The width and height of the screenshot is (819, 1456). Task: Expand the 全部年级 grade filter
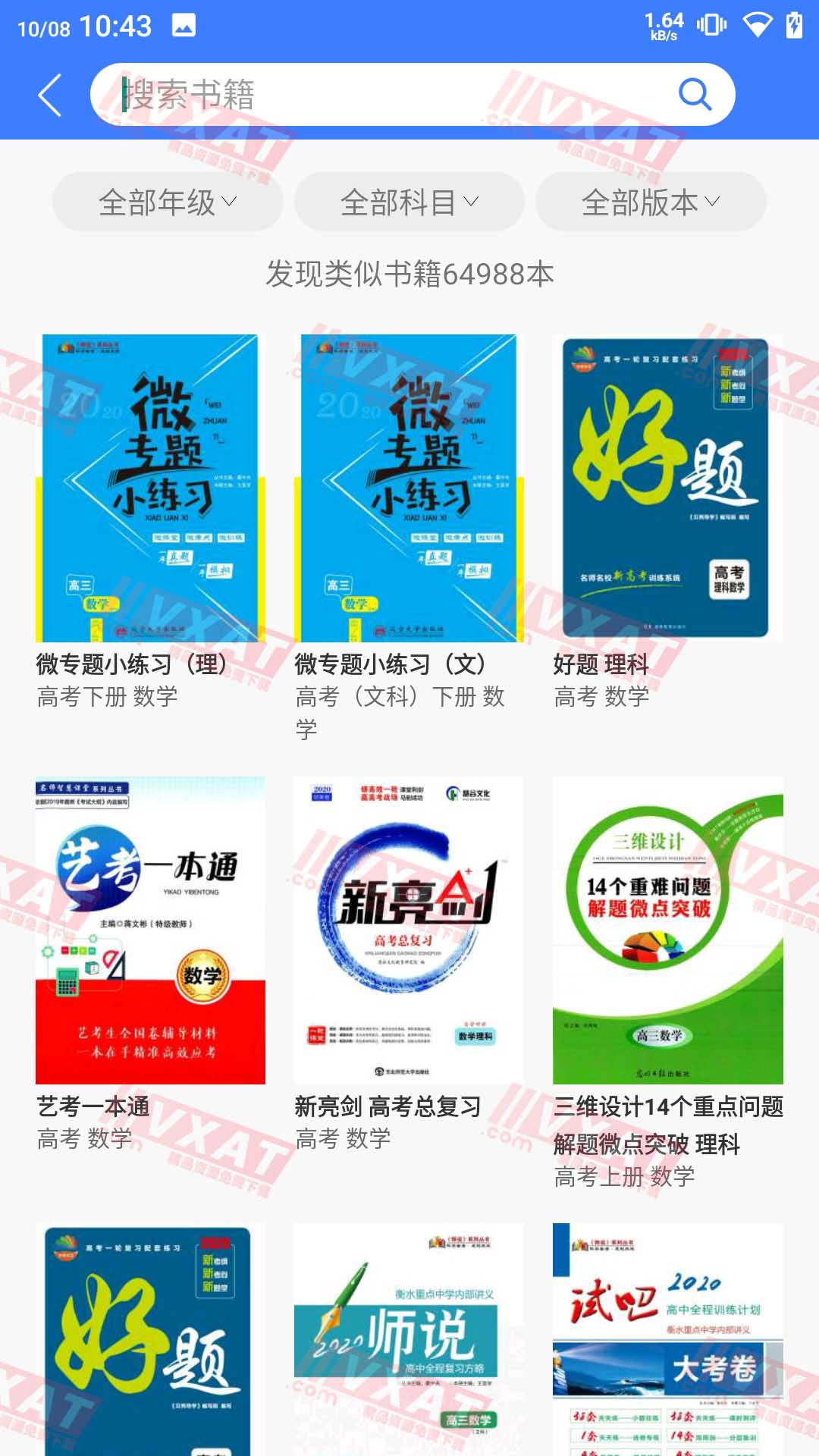pos(168,202)
